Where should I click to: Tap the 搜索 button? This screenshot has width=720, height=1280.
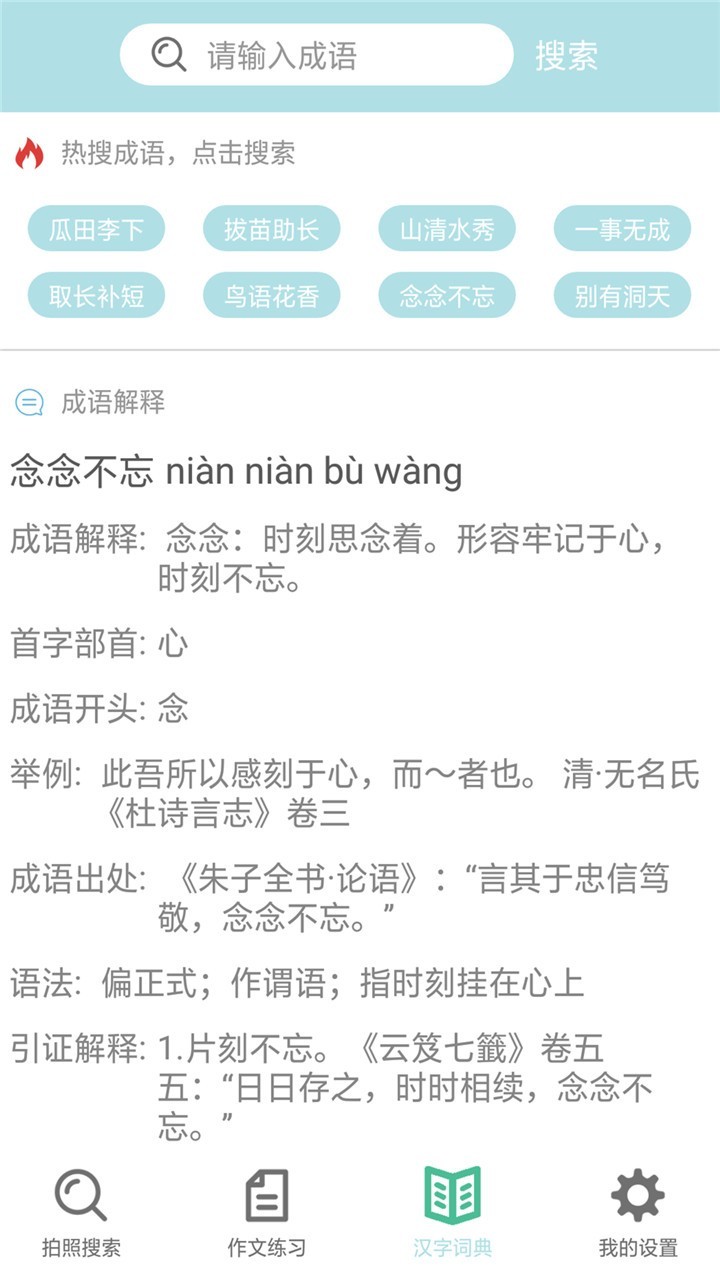click(x=566, y=56)
